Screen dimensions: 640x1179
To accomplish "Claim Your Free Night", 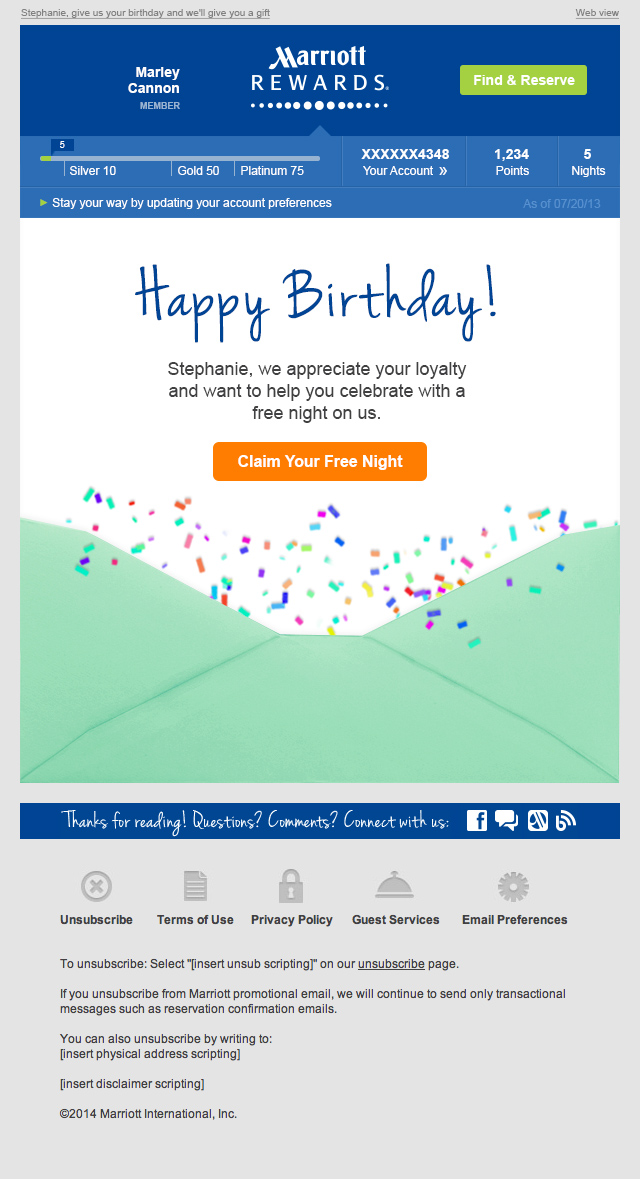I will click(320, 462).
